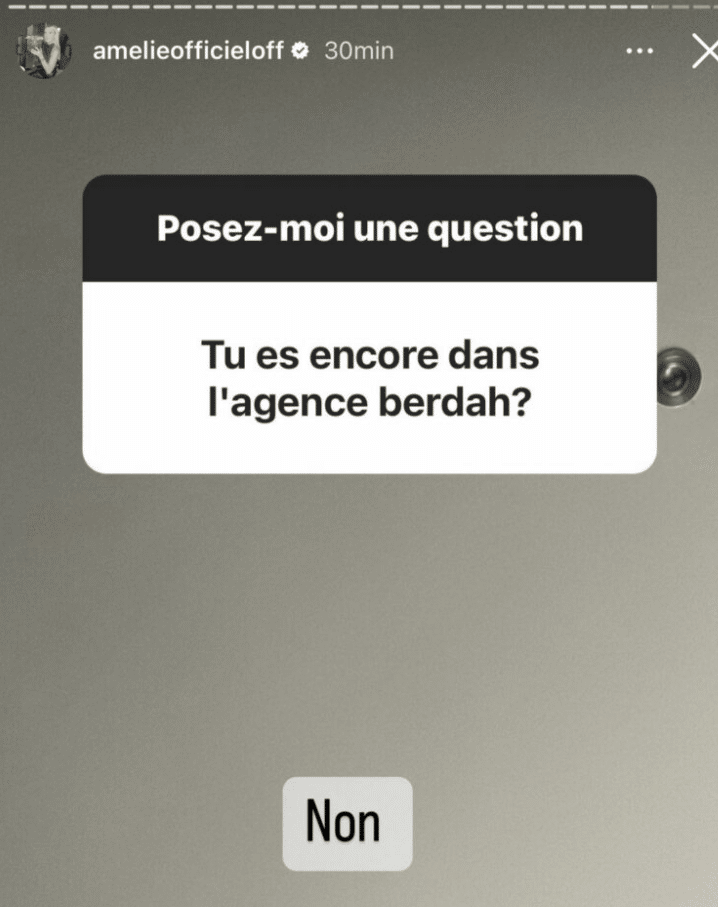718x907 pixels.
Task: Open the amelieofficieloff username link
Action: pyautogui.click(x=188, y=51)
